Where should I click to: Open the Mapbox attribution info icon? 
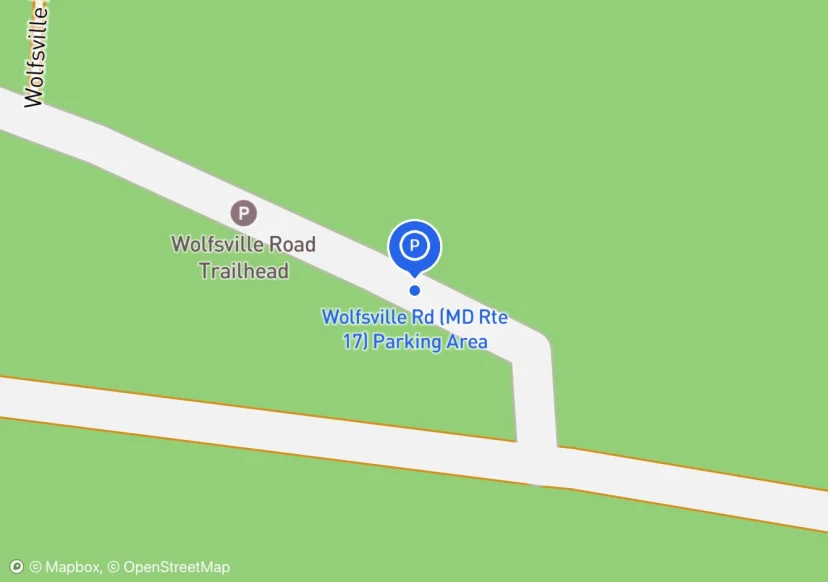[17, 567]
